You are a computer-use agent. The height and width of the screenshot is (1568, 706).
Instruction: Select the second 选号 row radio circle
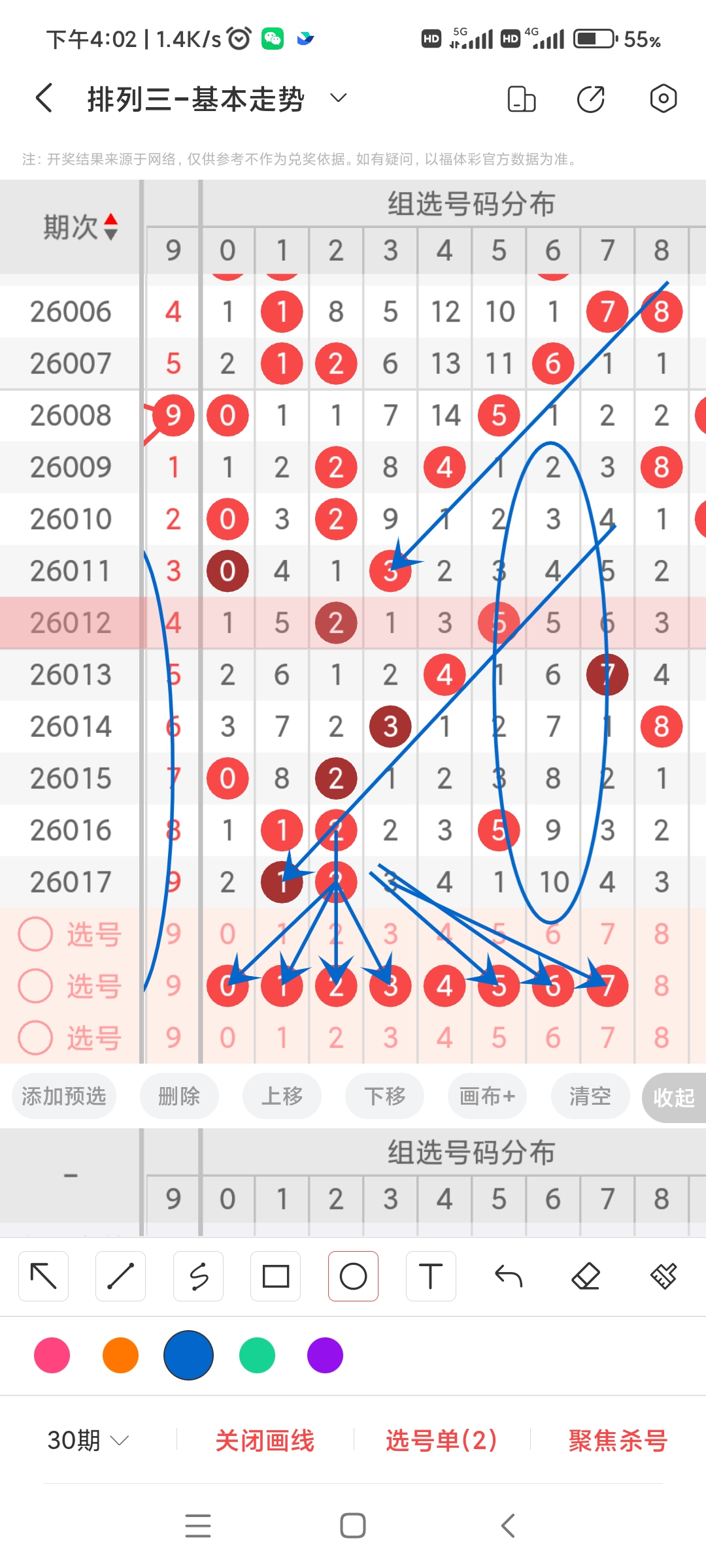[x=36, y=987]
